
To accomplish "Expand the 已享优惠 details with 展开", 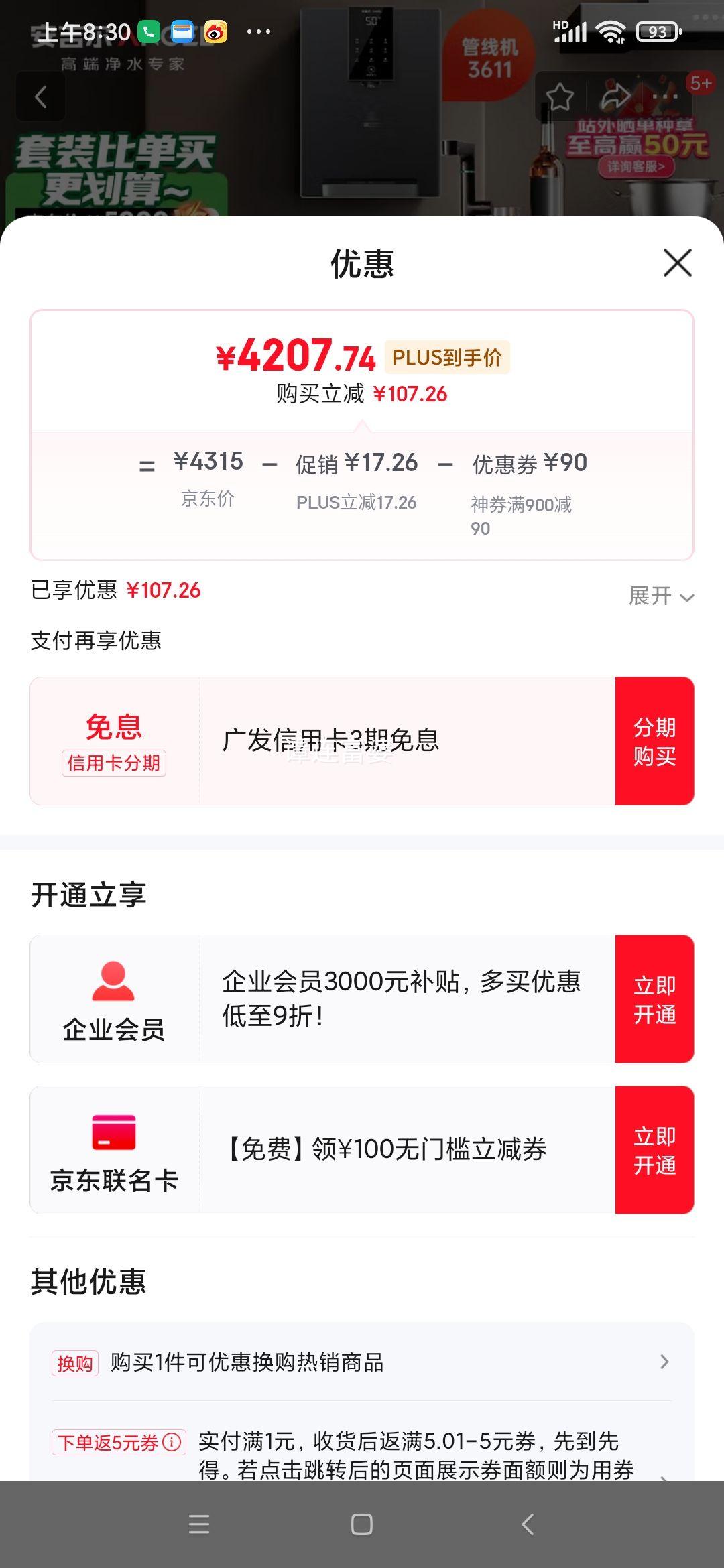I will pyautogui.click(x=660, y=596).
